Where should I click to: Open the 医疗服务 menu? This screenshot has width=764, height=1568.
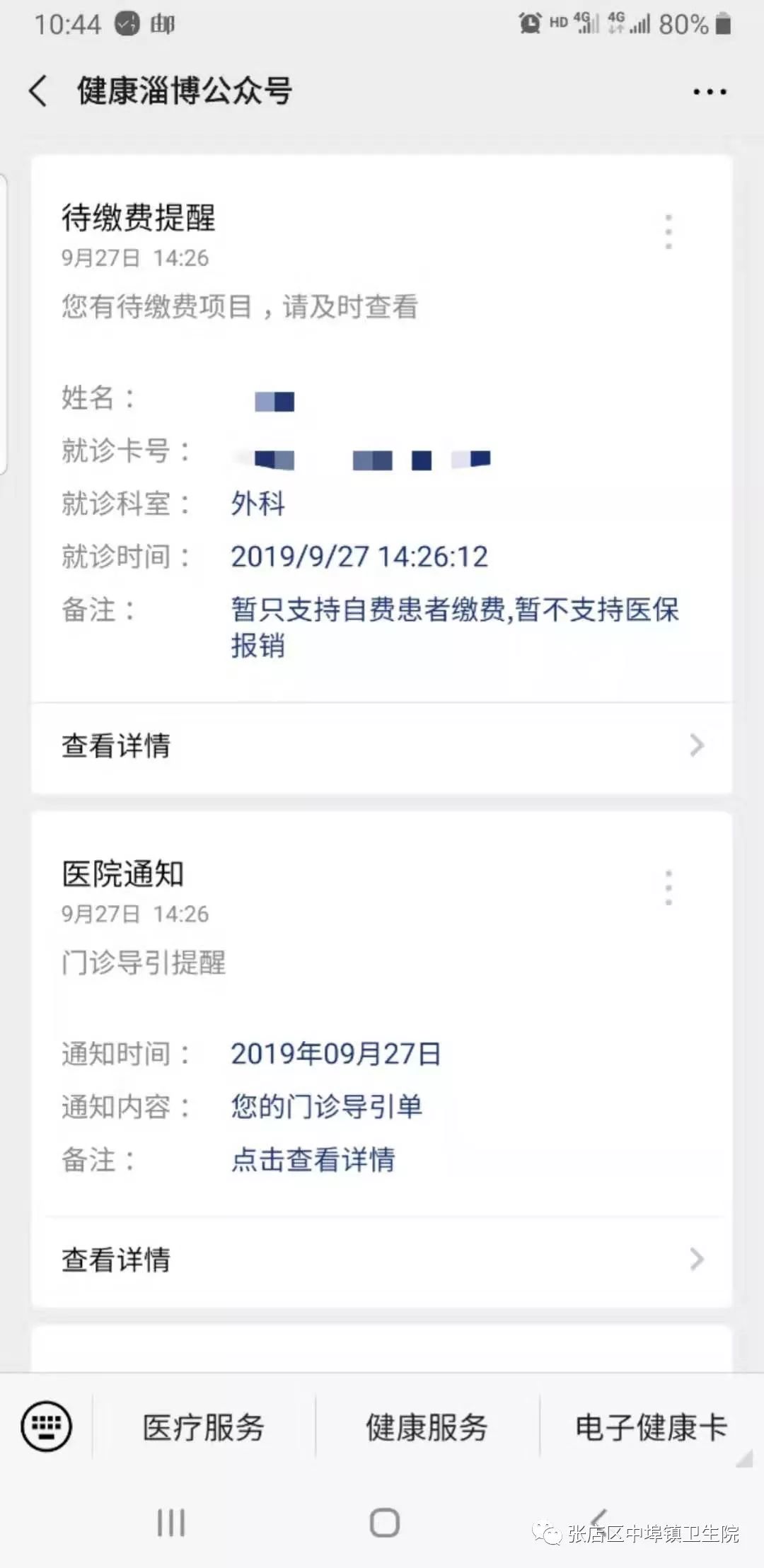(x=204, y=1427)
